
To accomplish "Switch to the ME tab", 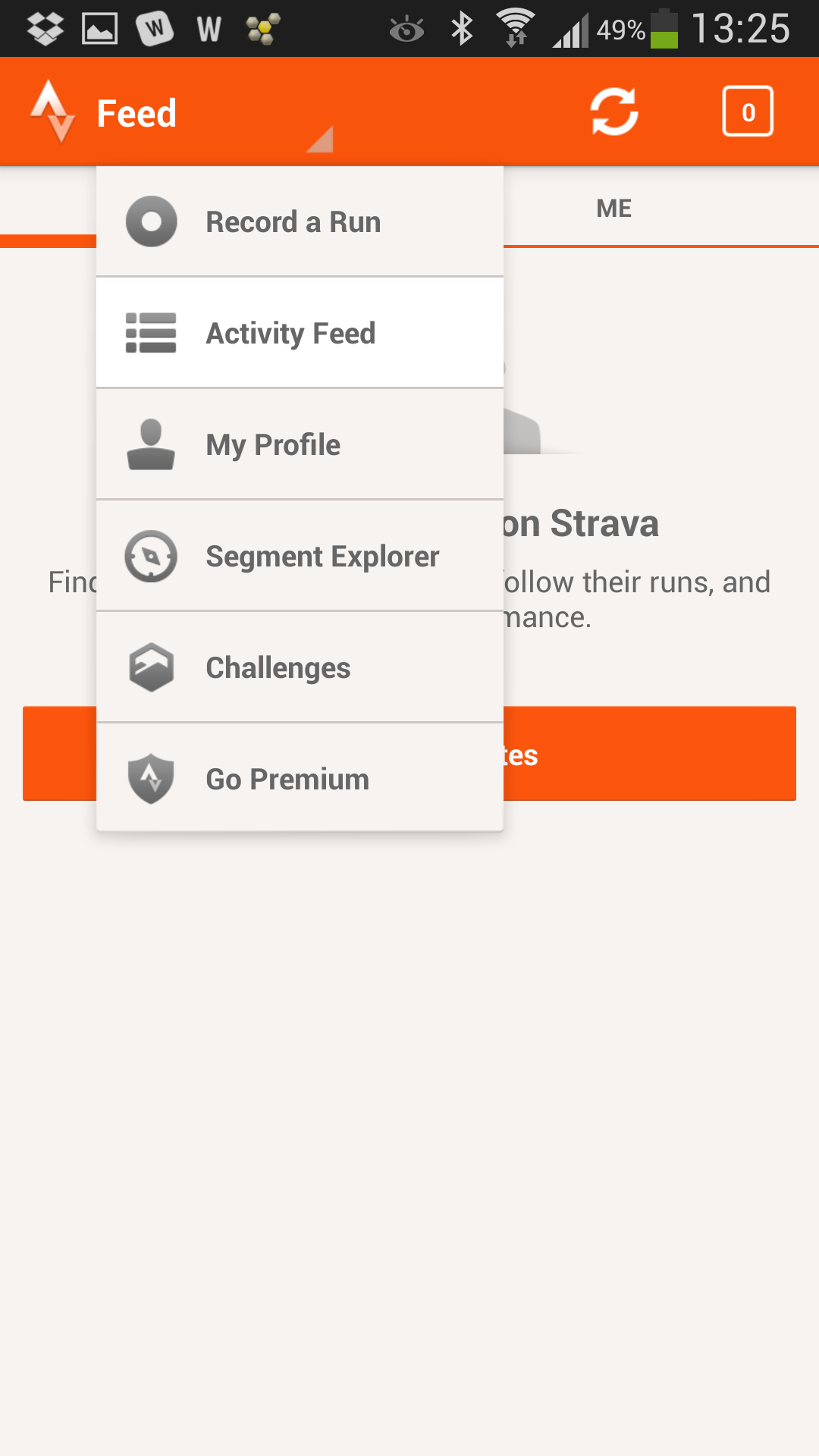I will [613, 208].
